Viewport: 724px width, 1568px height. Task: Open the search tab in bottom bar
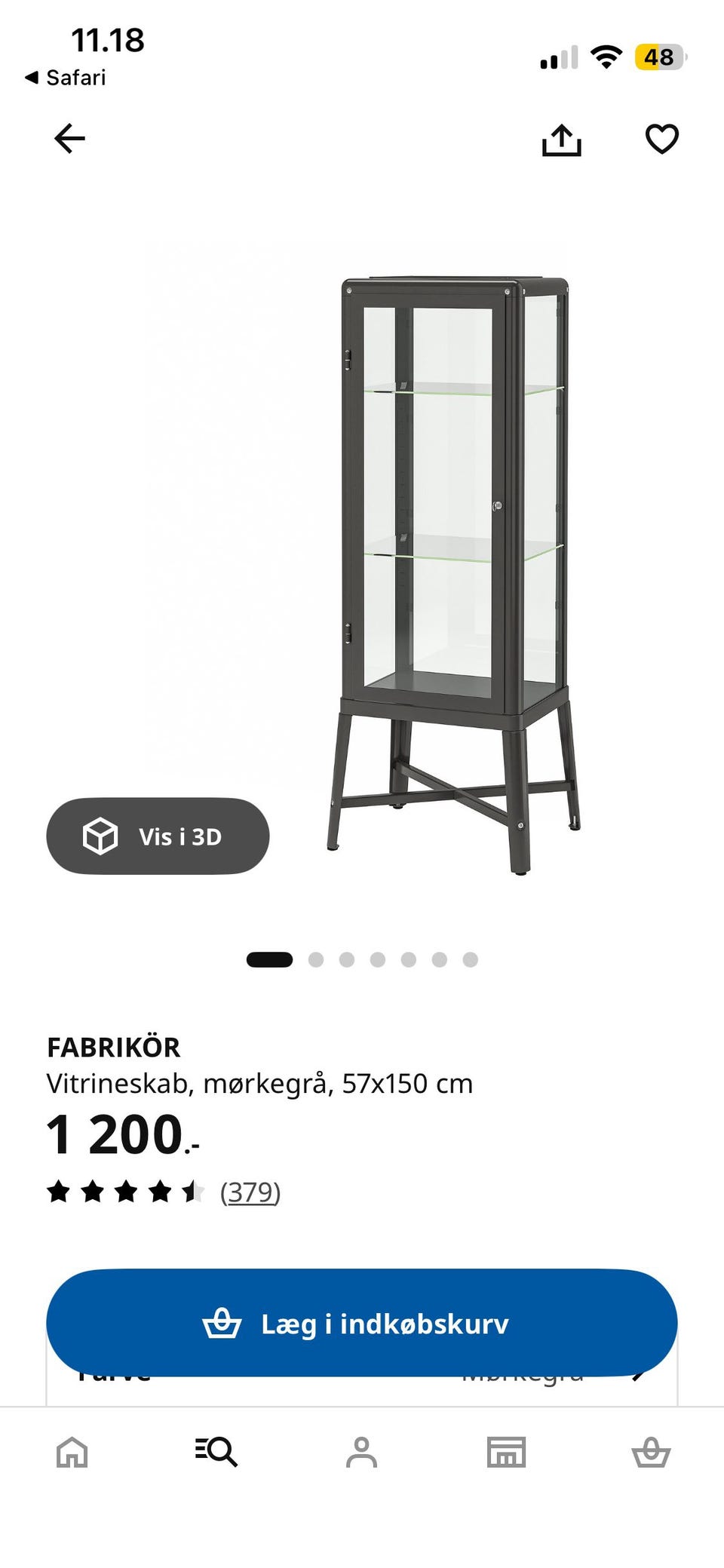pyautogui.click(x=216, y=1451)
